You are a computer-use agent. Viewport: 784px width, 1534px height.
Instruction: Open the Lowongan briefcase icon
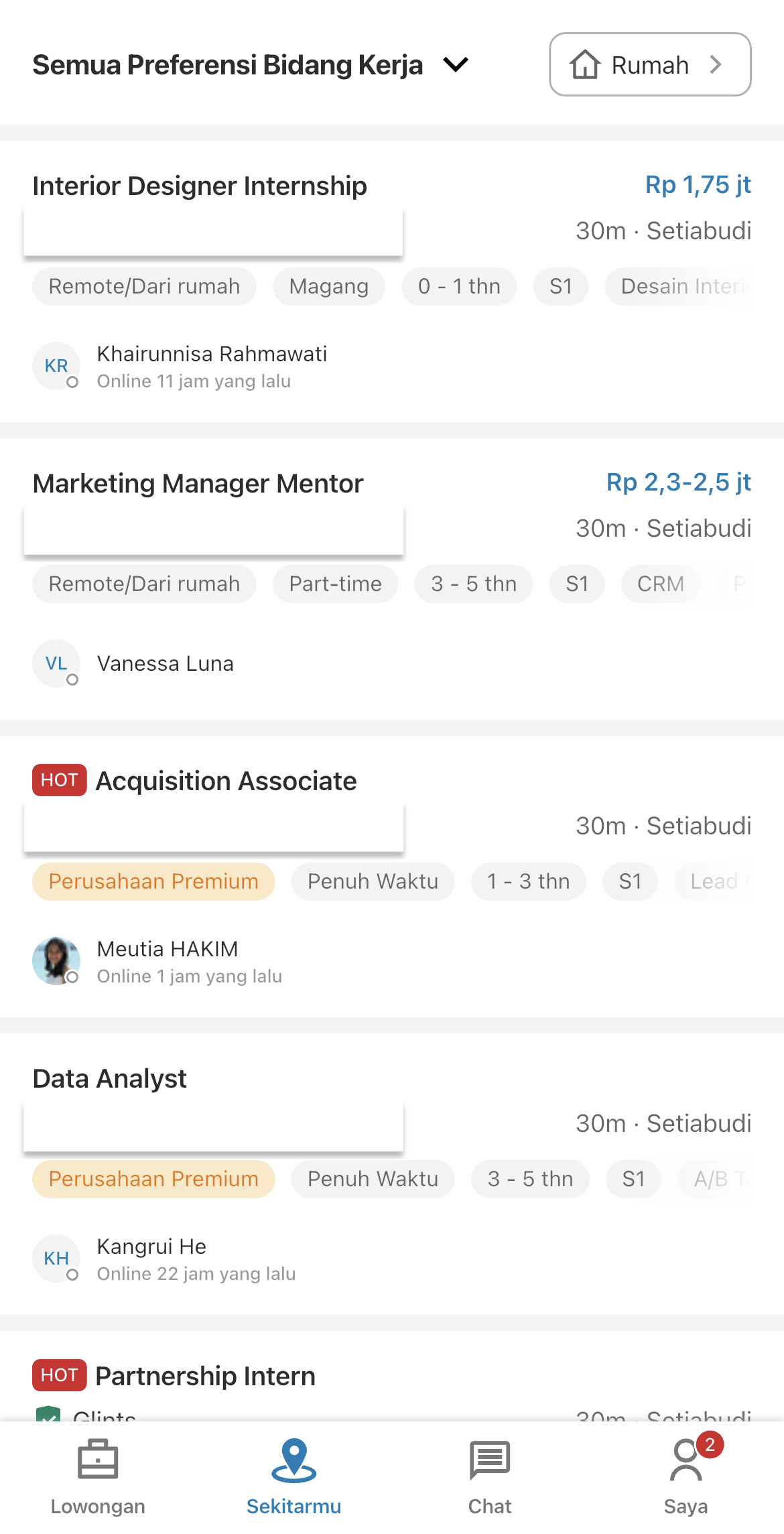click(98, 1462)
